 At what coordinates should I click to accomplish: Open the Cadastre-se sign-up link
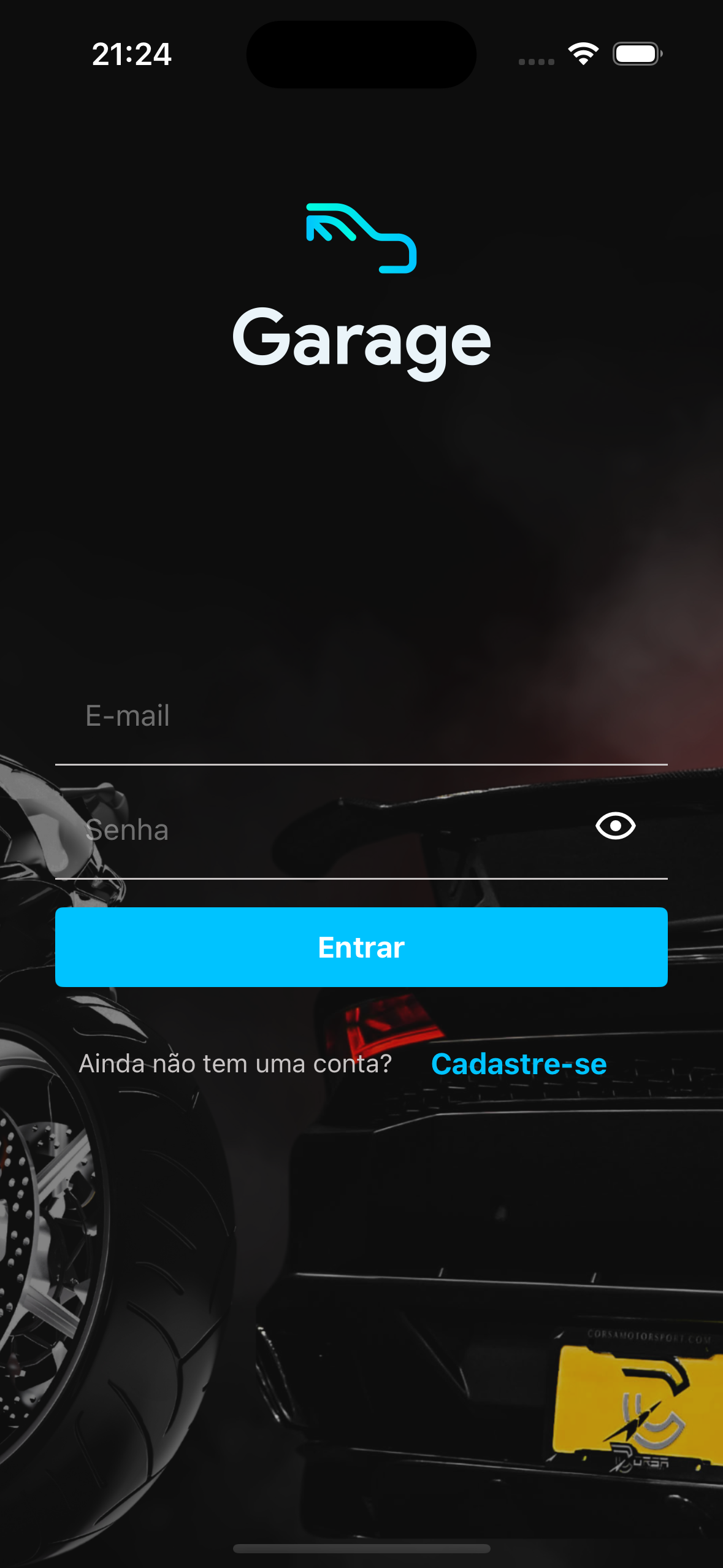(x=519, y=1064)
